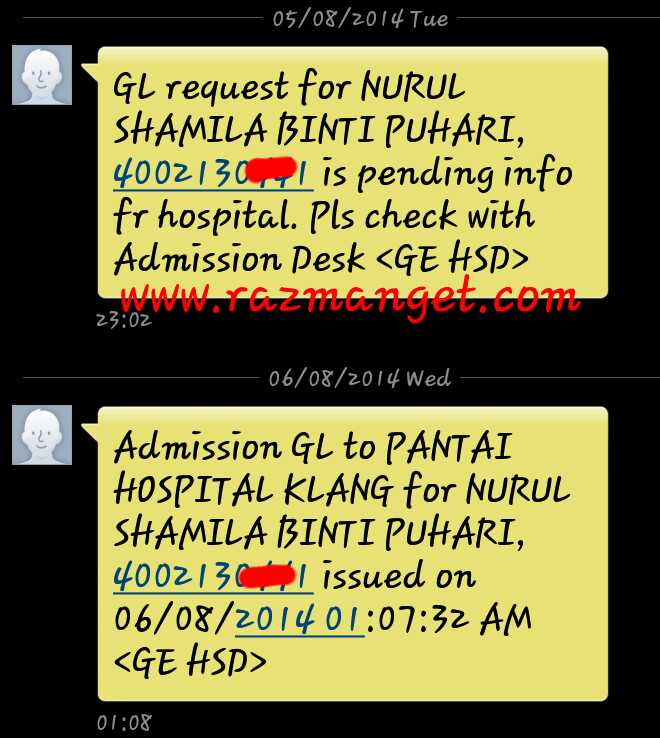Open the underlined number in the PANTAI HOSPITAL message
The width and height of the screenshot is (660, 738).
click(x=213, y=577)
